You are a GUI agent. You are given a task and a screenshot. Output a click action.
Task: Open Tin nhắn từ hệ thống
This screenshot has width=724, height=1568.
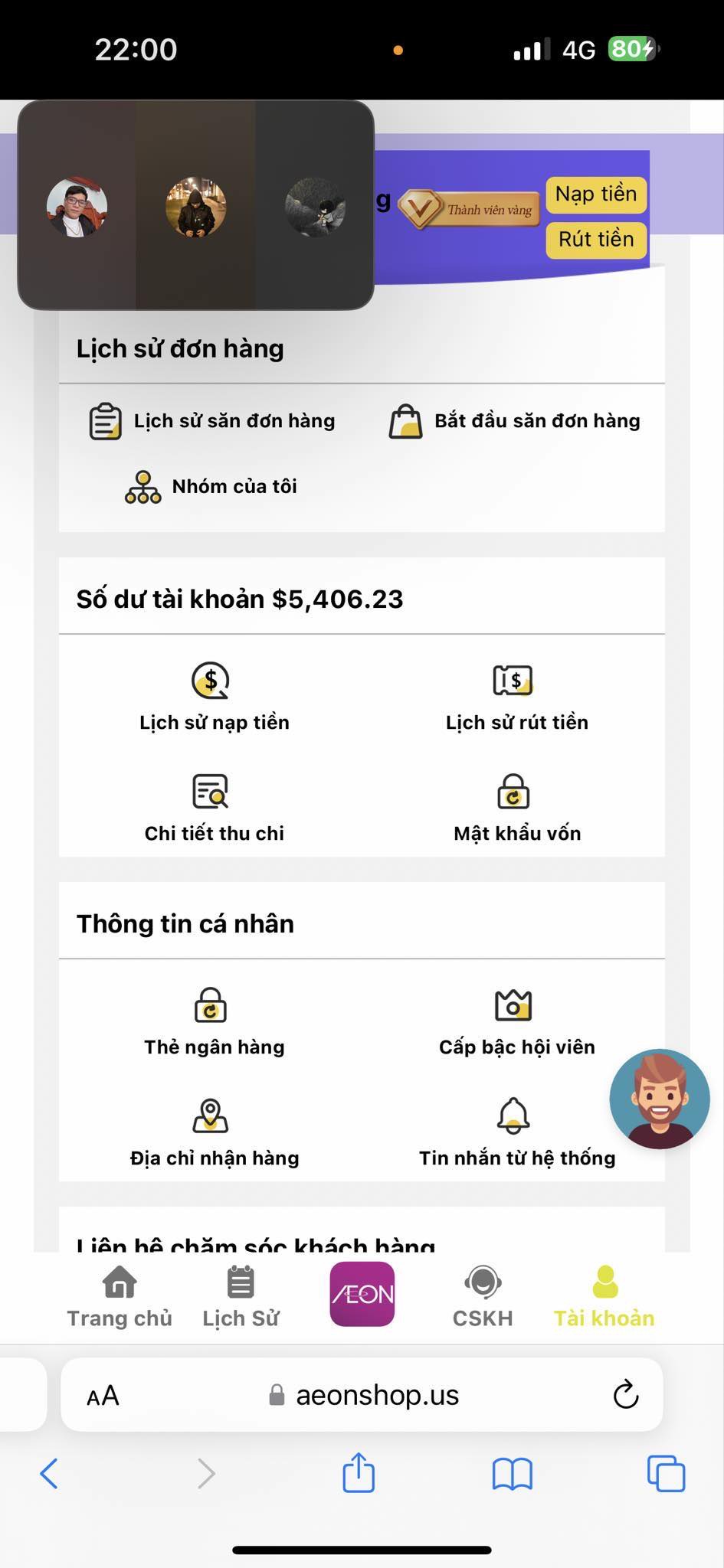click(x=516, y=1132)
